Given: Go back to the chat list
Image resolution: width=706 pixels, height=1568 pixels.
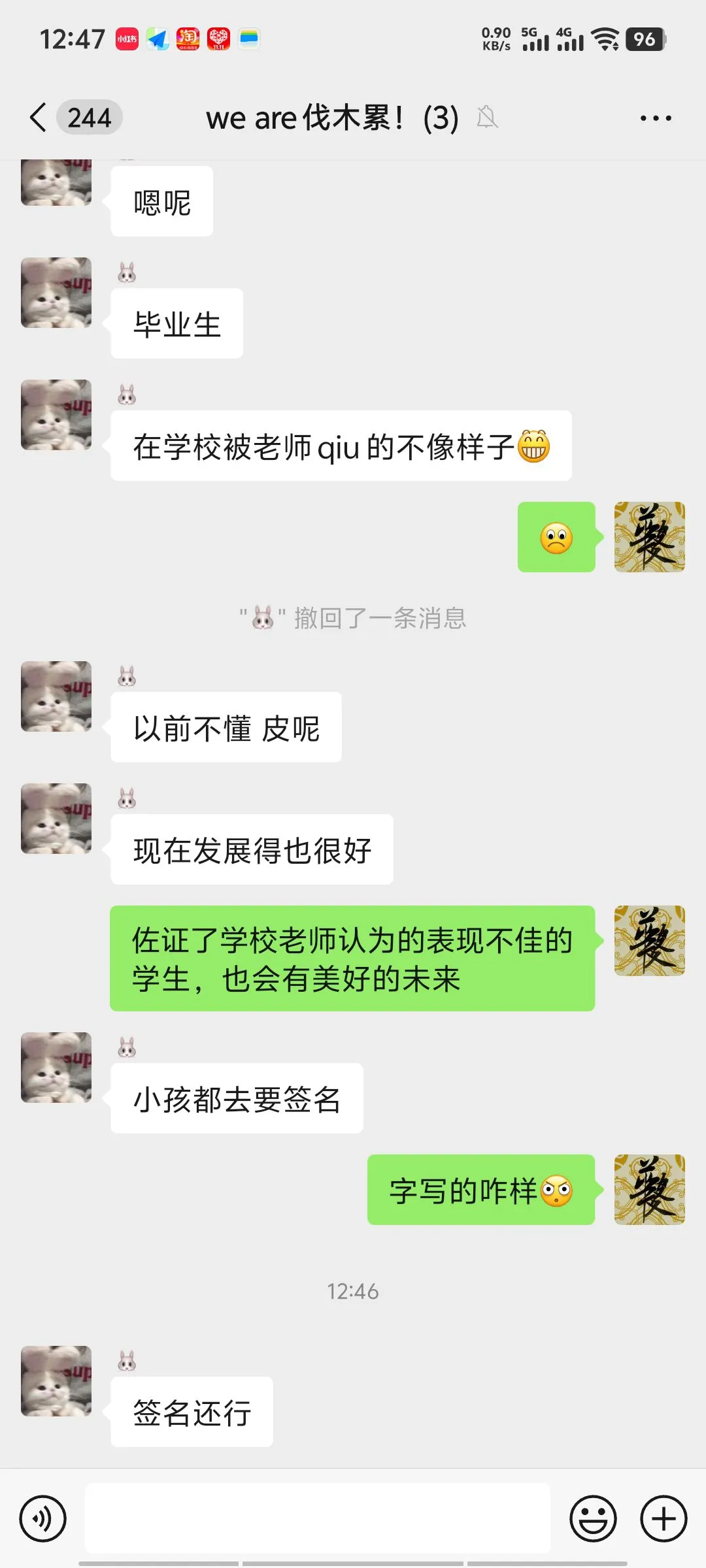Looking at the screenshot, I should point(39,118).
